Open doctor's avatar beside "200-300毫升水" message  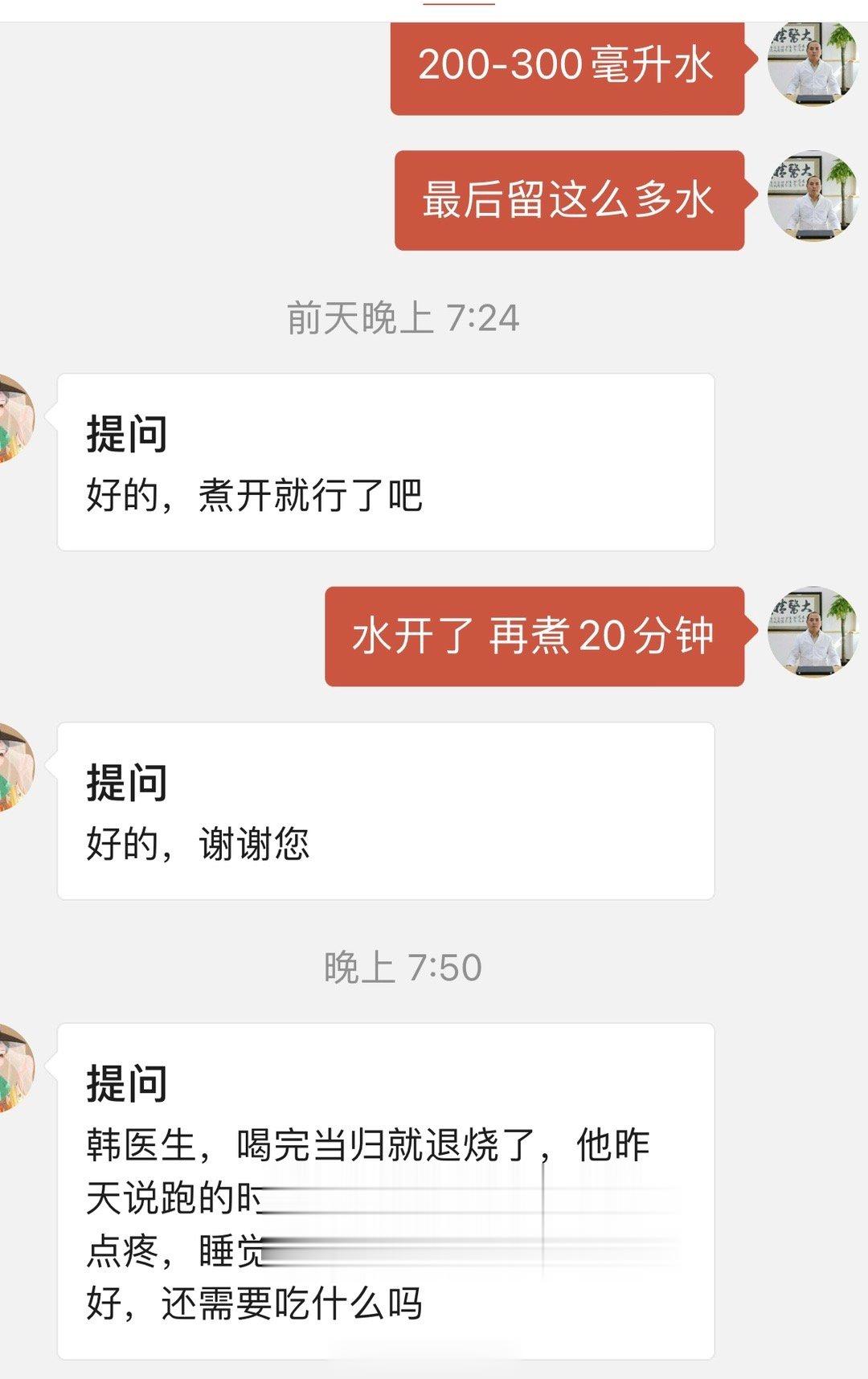(813, 63)
